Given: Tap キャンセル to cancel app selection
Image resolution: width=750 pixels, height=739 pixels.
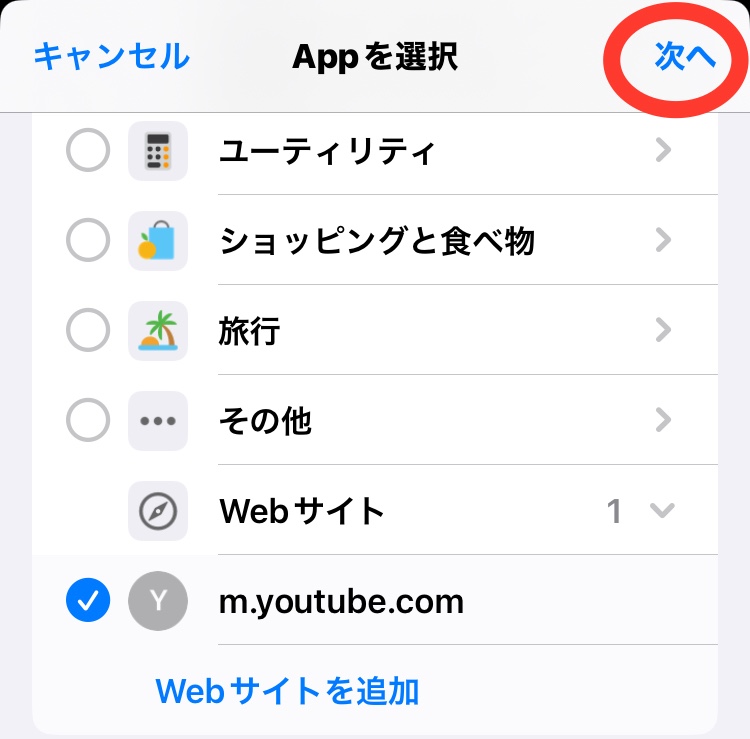Looking at the screenshot, I should (x=111, y=56).
